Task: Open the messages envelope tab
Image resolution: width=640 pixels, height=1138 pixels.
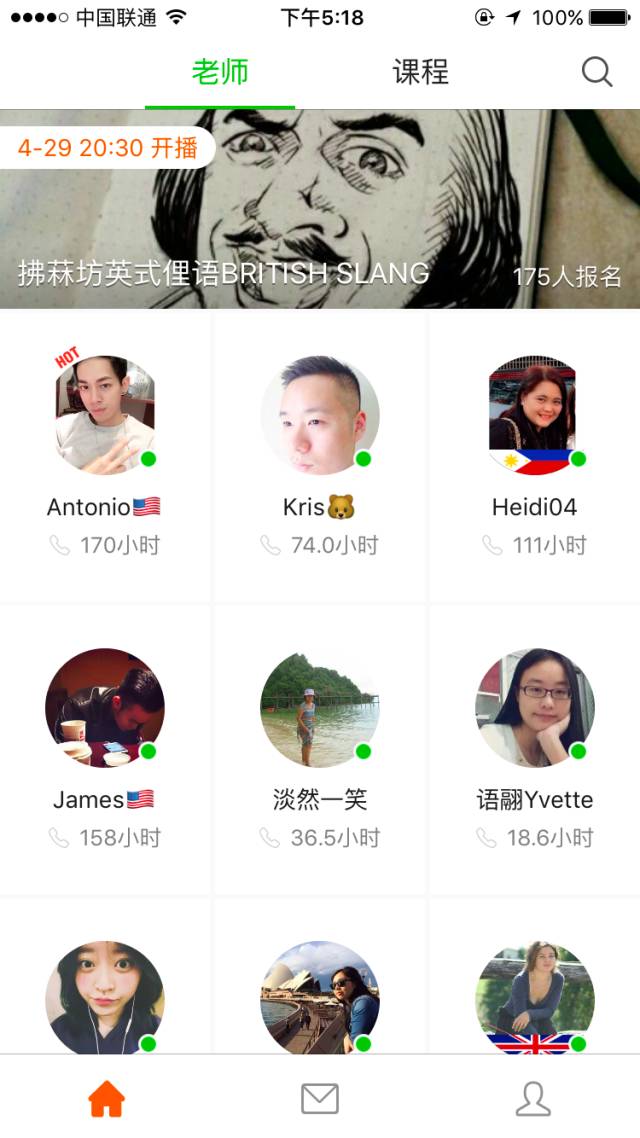Action: point(320,1099)
